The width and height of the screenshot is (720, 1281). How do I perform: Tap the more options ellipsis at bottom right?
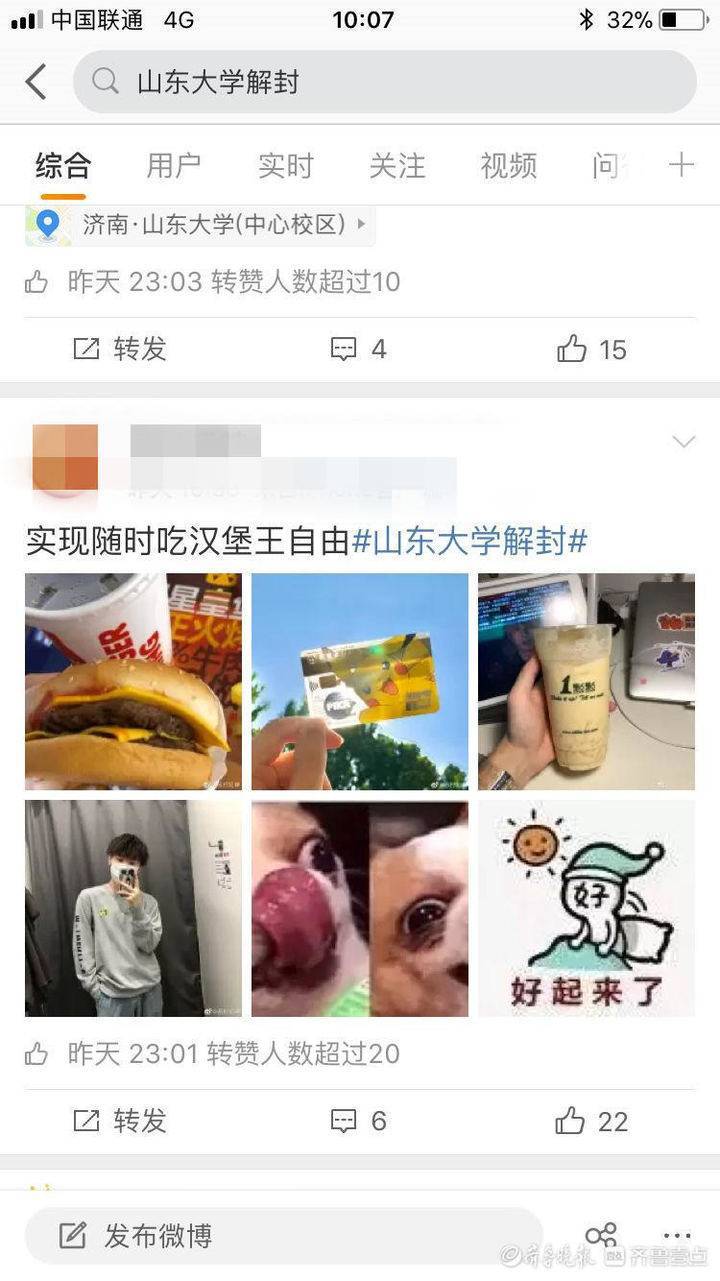coord(677,1236)
